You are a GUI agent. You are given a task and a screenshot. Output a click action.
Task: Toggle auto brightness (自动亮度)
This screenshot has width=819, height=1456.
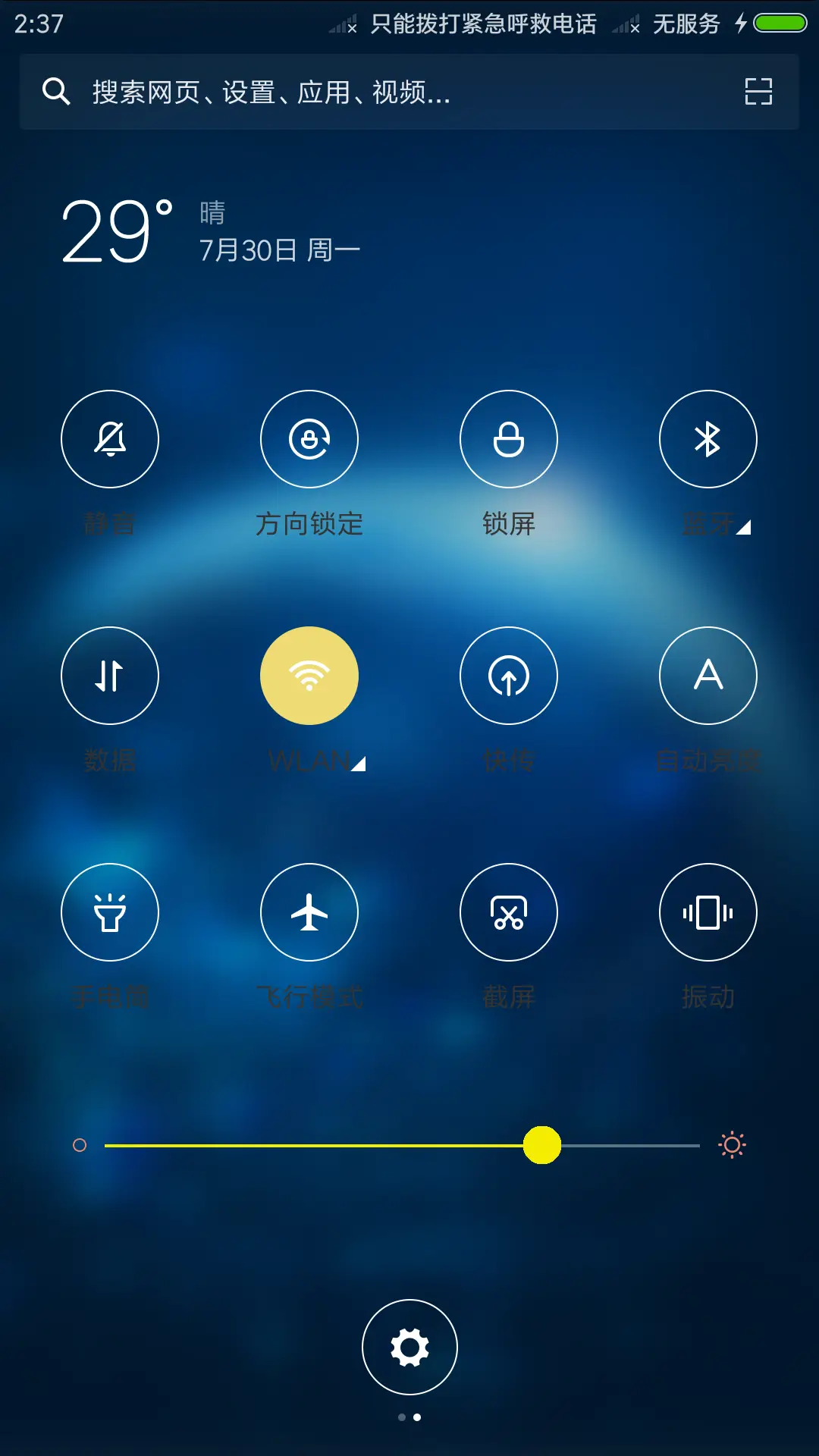(x=708, y=676)
